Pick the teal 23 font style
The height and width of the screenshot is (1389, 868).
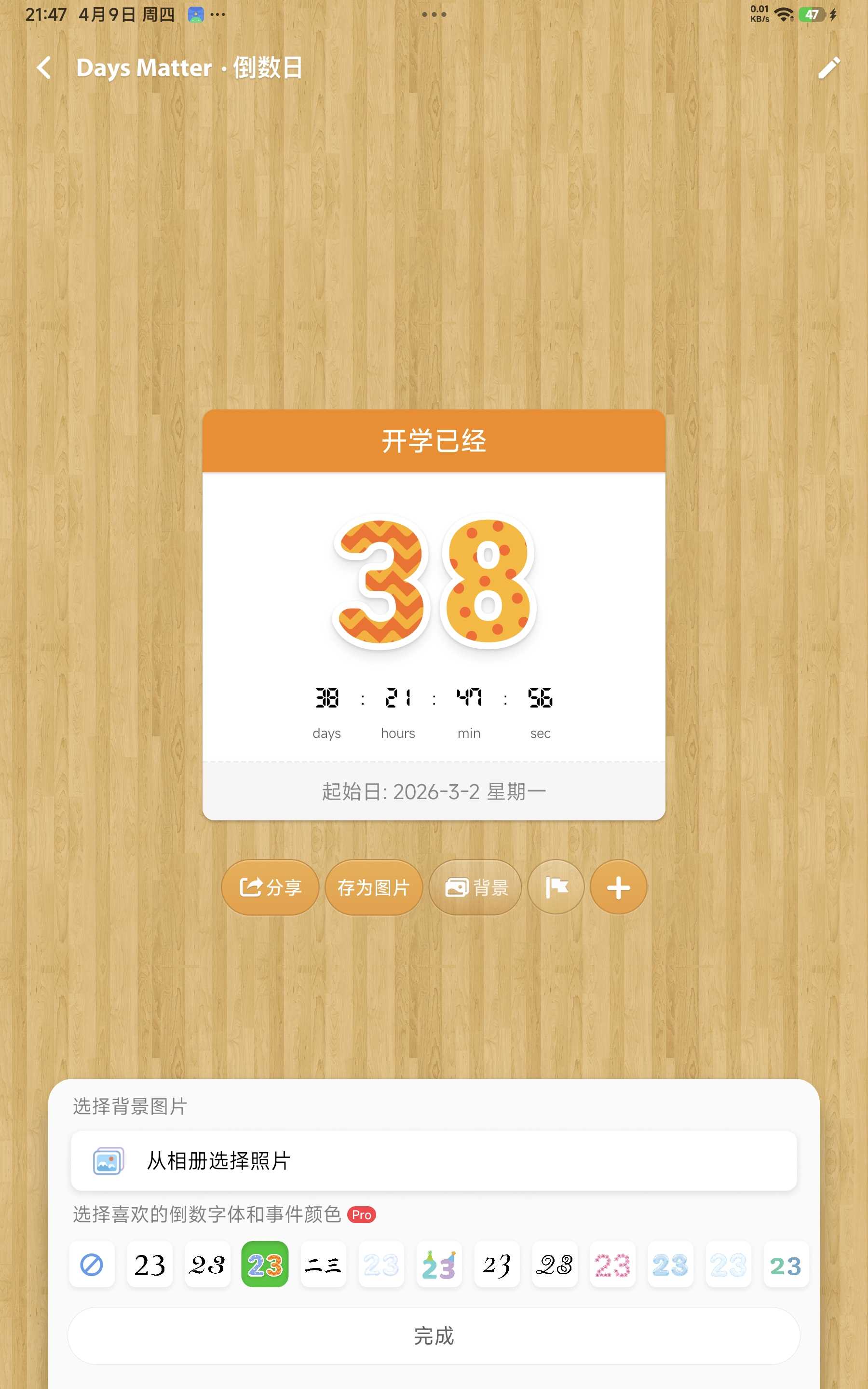[786, 1265]
